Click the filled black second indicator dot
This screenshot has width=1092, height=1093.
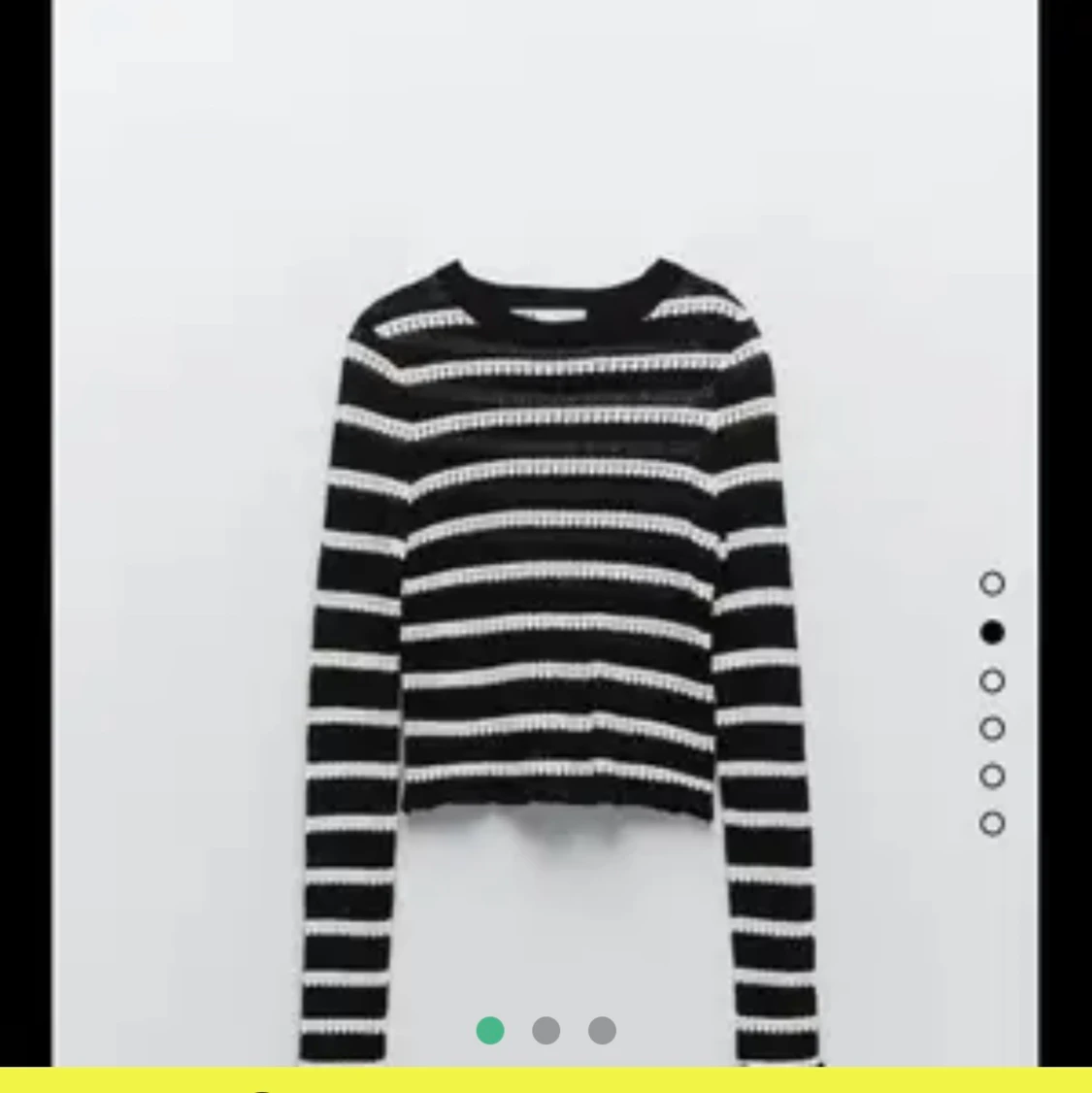[992, 633]
